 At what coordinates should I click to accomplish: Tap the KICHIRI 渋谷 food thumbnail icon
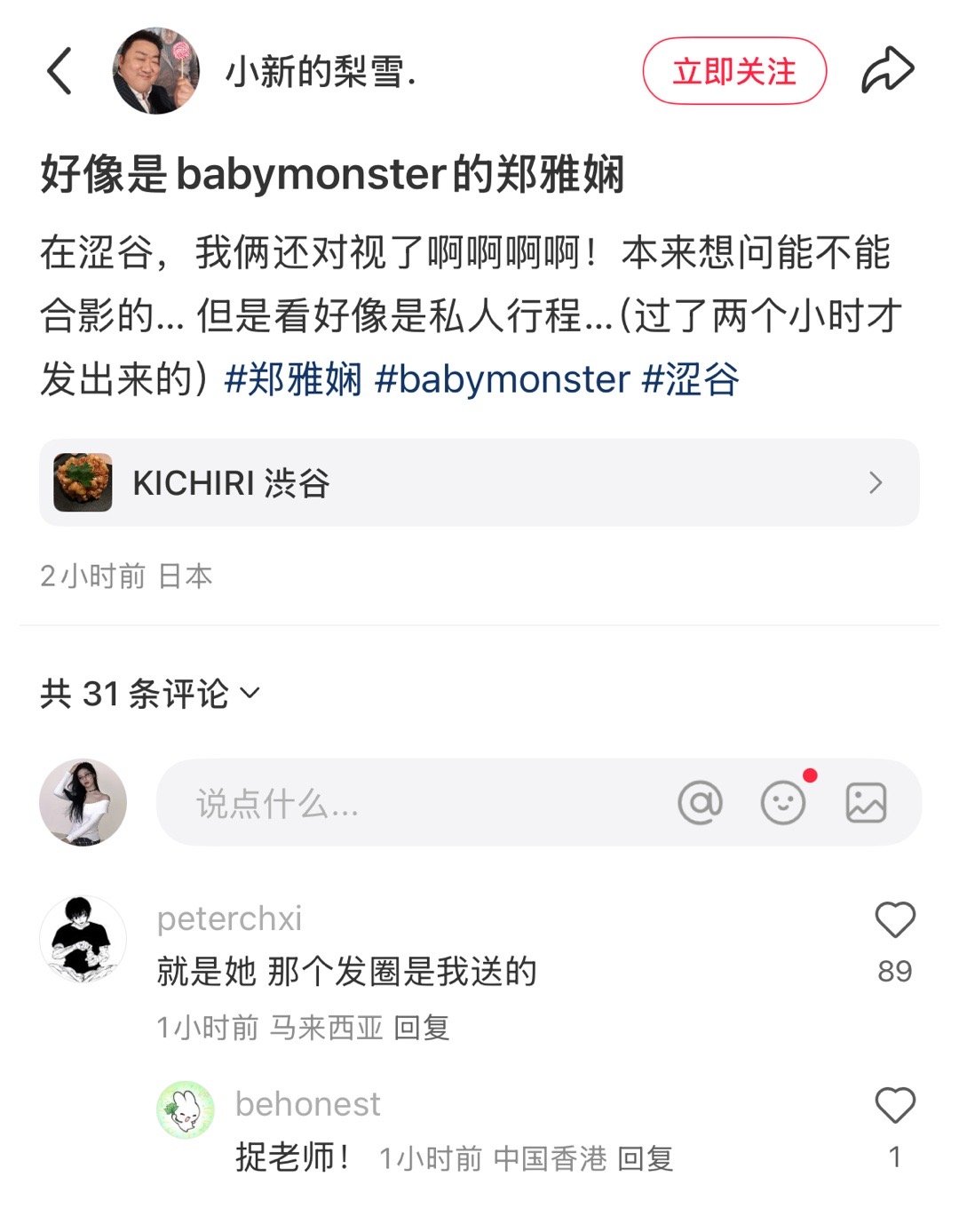84,482
